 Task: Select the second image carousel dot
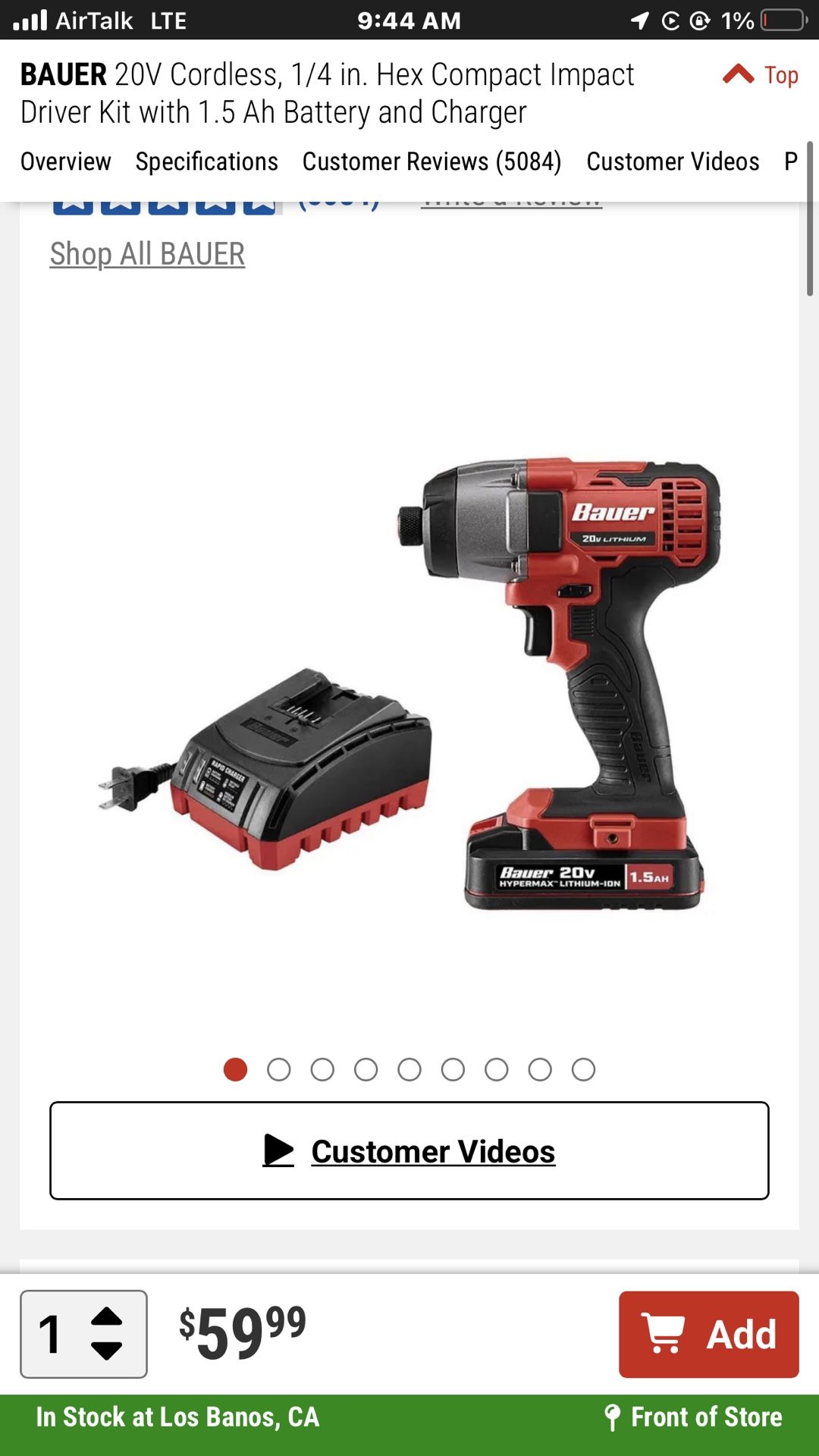click(x=279, y=1069)
